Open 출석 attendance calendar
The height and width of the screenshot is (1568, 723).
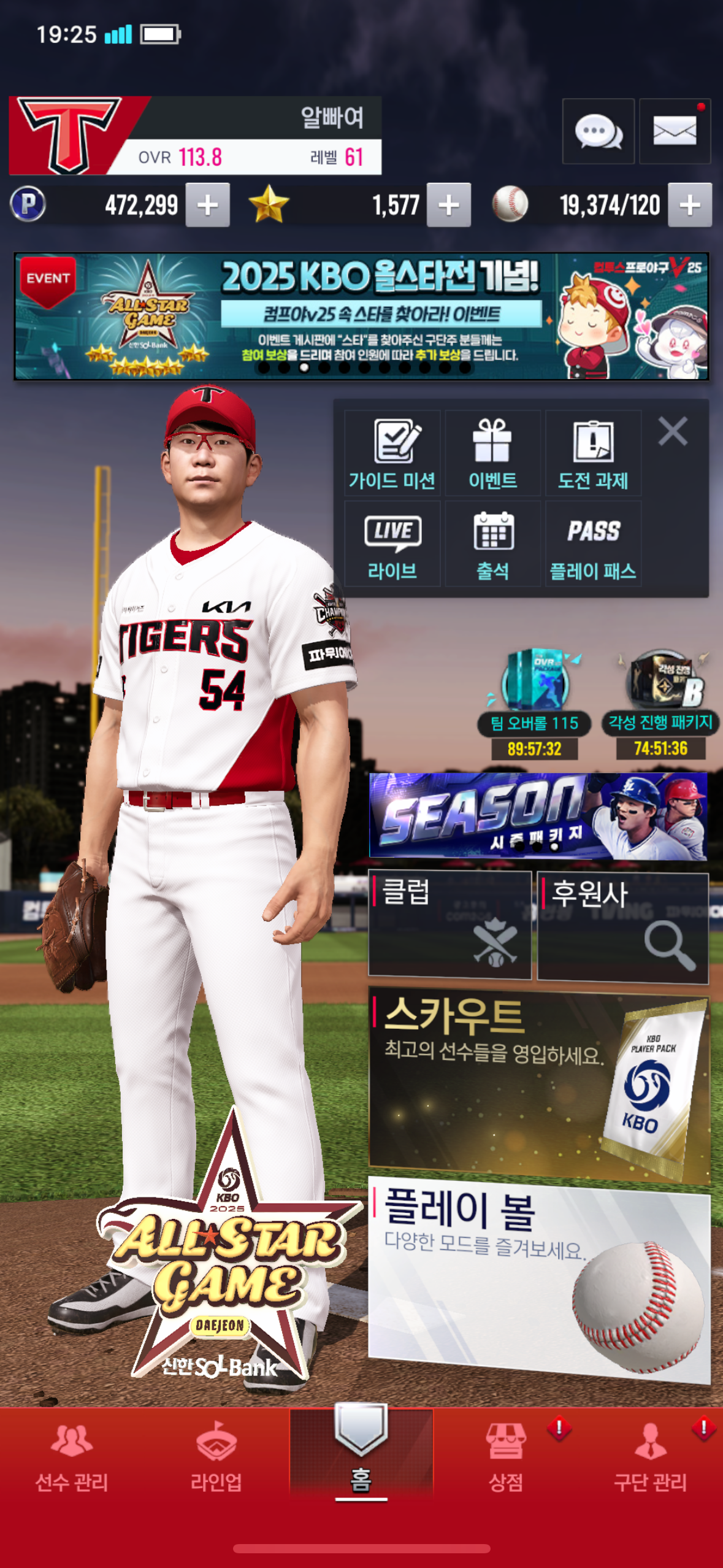[x=492, y=544]
